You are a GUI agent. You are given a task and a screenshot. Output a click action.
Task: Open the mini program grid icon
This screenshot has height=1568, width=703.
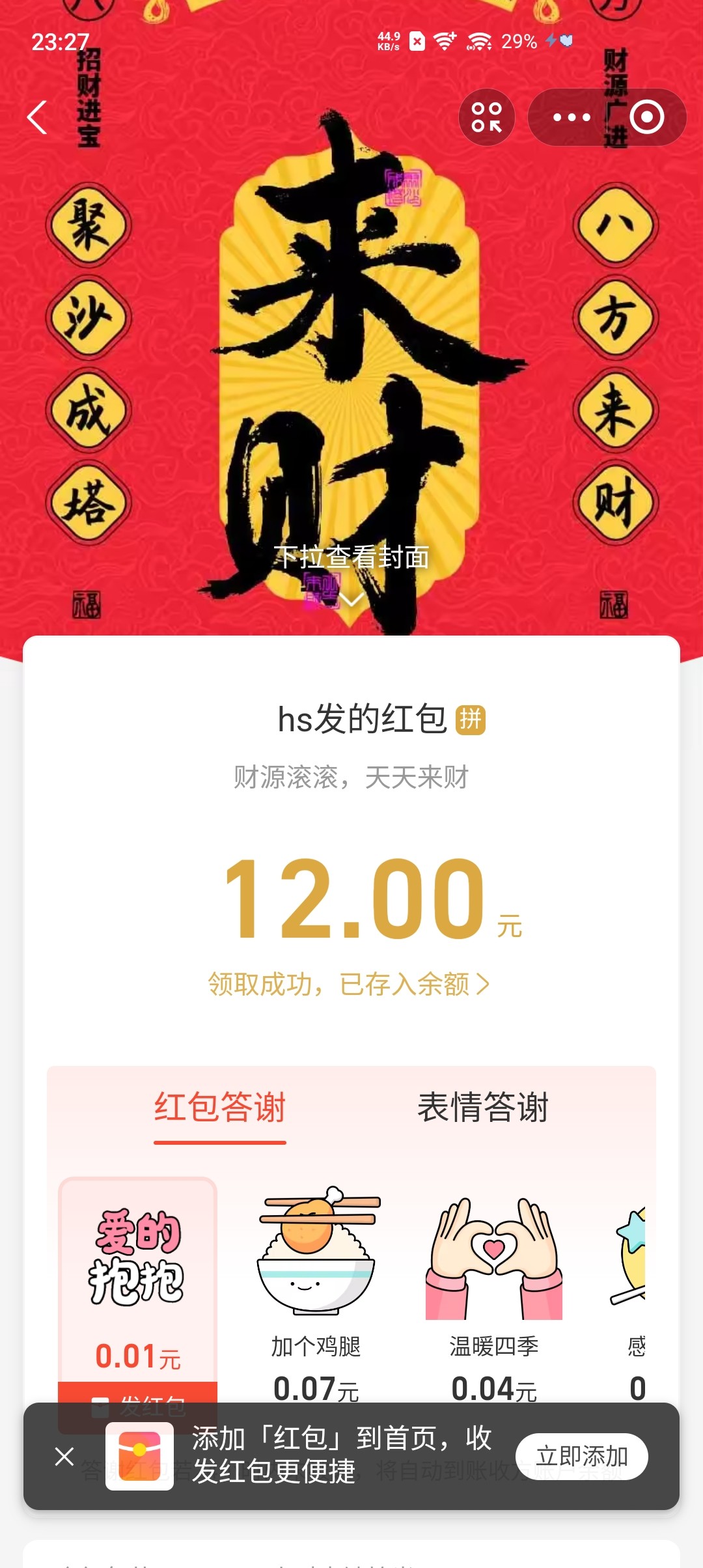(x=487, y=117)
